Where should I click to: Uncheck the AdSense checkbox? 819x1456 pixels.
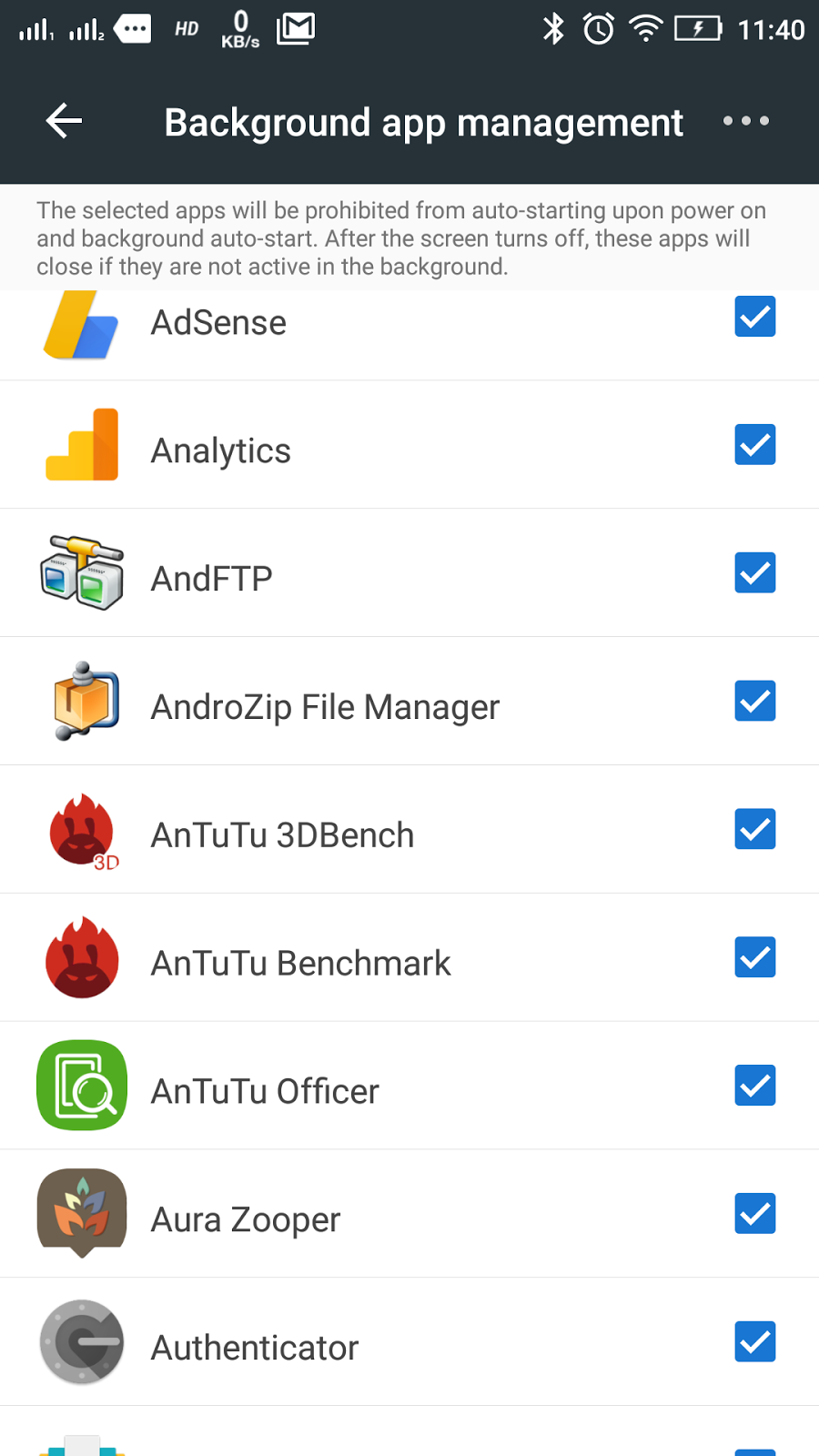pos(755,317)
